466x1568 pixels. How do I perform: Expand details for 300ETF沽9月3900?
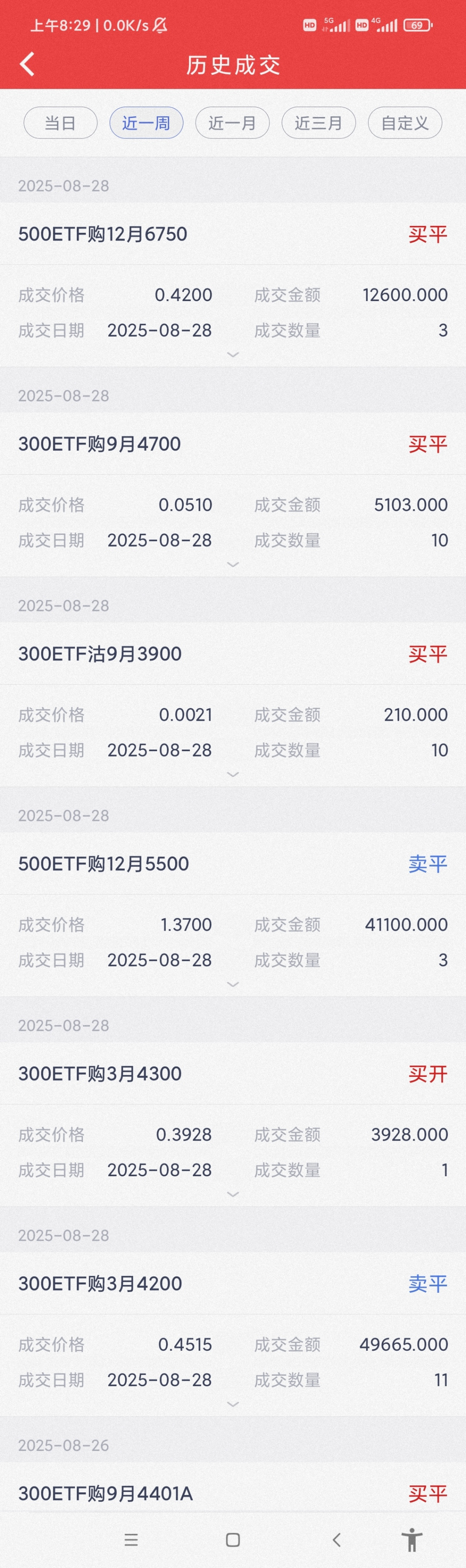click(233, 774)
